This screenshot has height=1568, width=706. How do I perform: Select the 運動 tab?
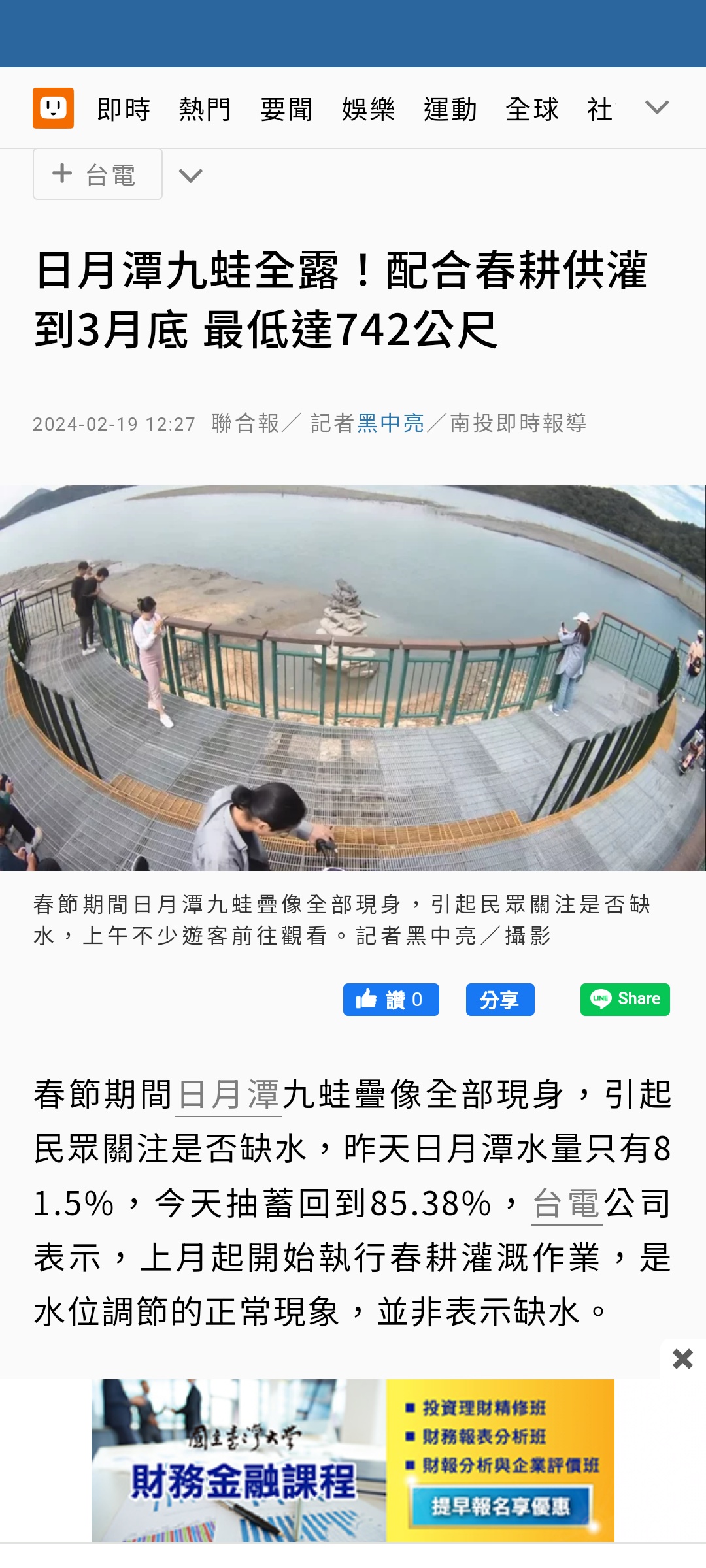[x=450, y=109]
